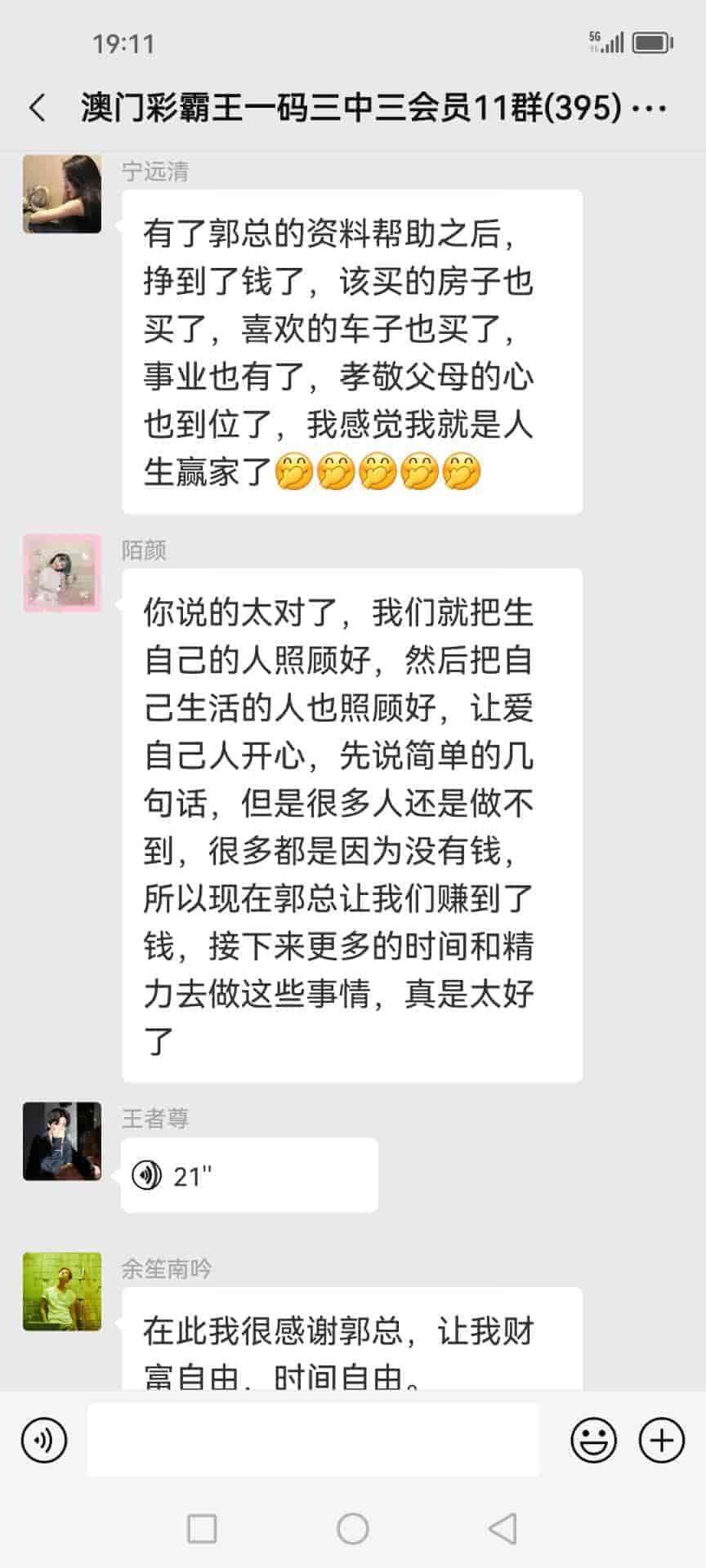The image size is (706, 1568).
Task: Open recent apps from navigation bar
Action: tap(202, 1528)
